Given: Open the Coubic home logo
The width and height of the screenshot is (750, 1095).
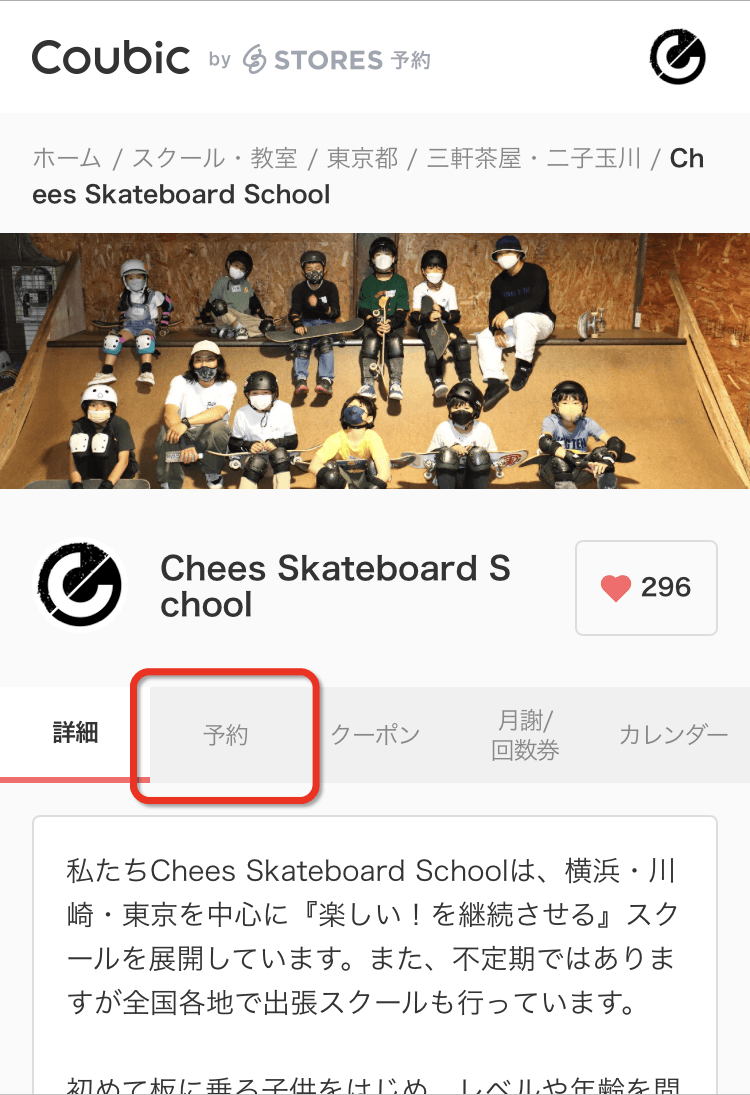Looking at the screenshot, I should tap(111, 58).
